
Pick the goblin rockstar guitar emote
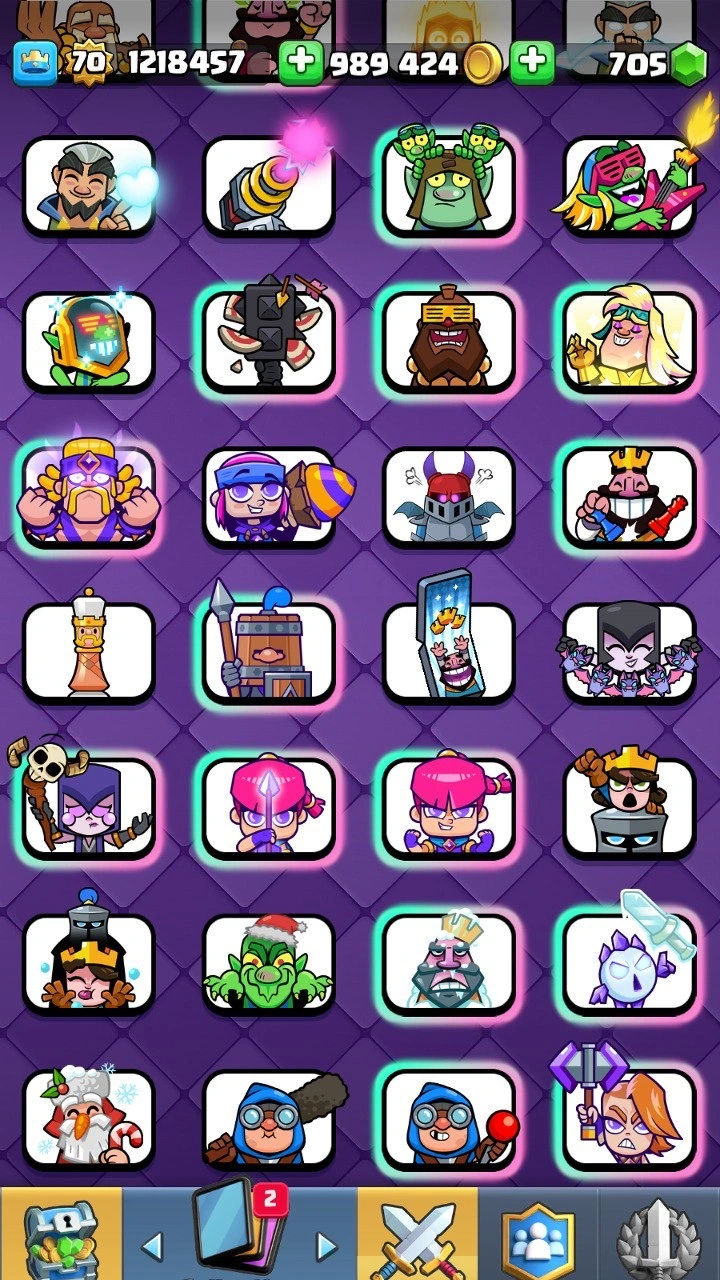pyautogui.click(x=629, y=186)
